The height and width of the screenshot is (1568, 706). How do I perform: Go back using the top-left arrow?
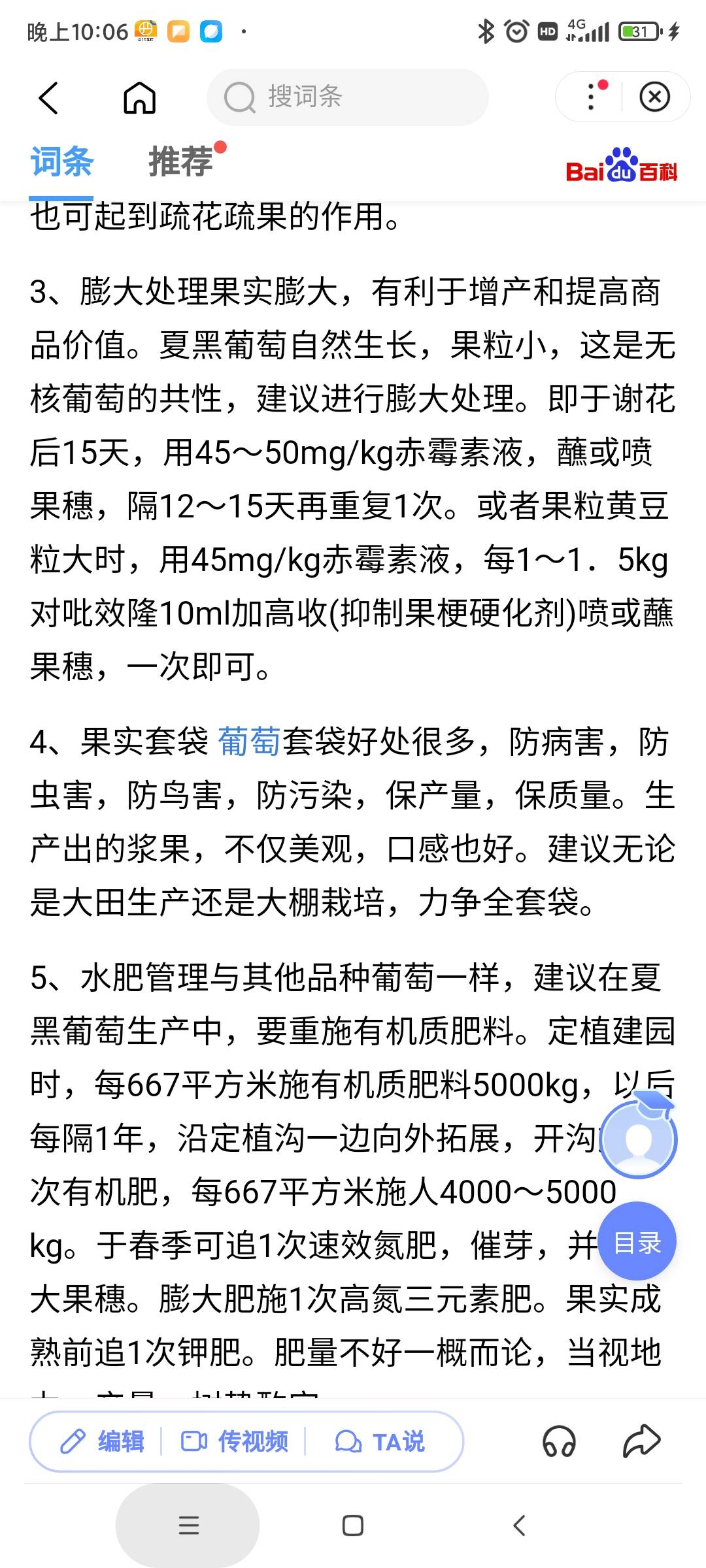(49, 98)
